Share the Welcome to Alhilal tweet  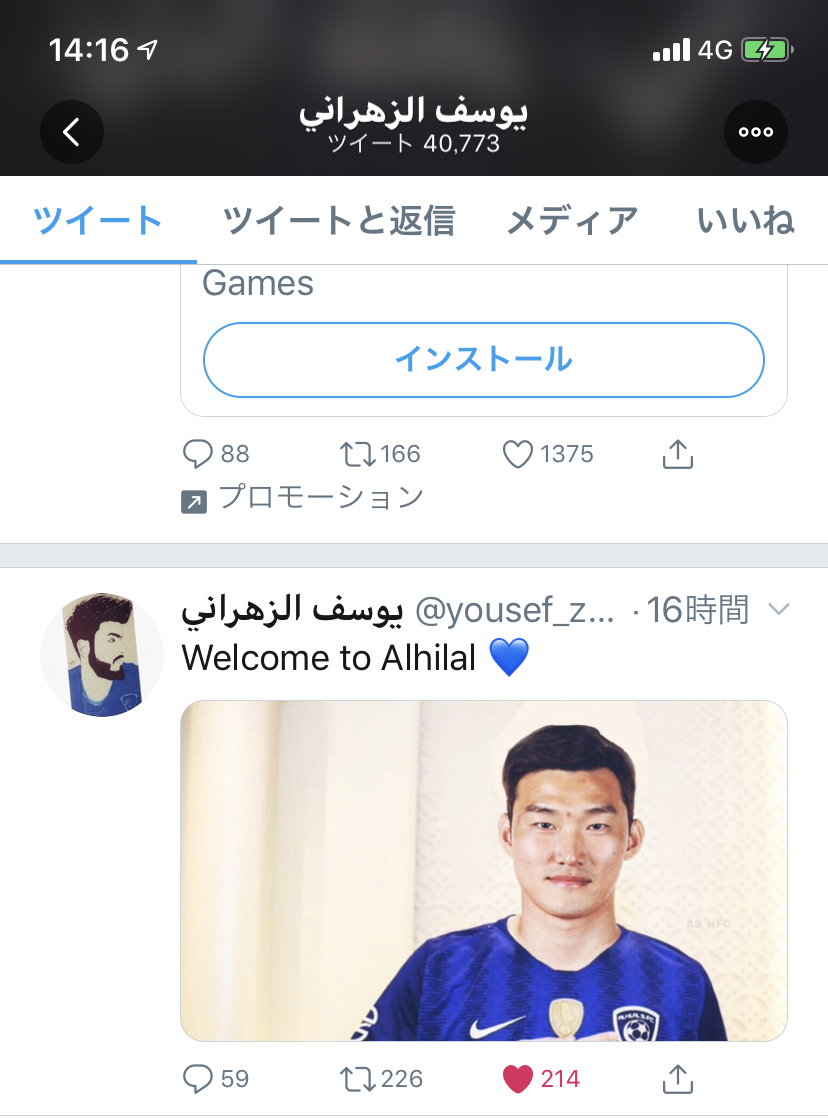tap(678, 1079)
